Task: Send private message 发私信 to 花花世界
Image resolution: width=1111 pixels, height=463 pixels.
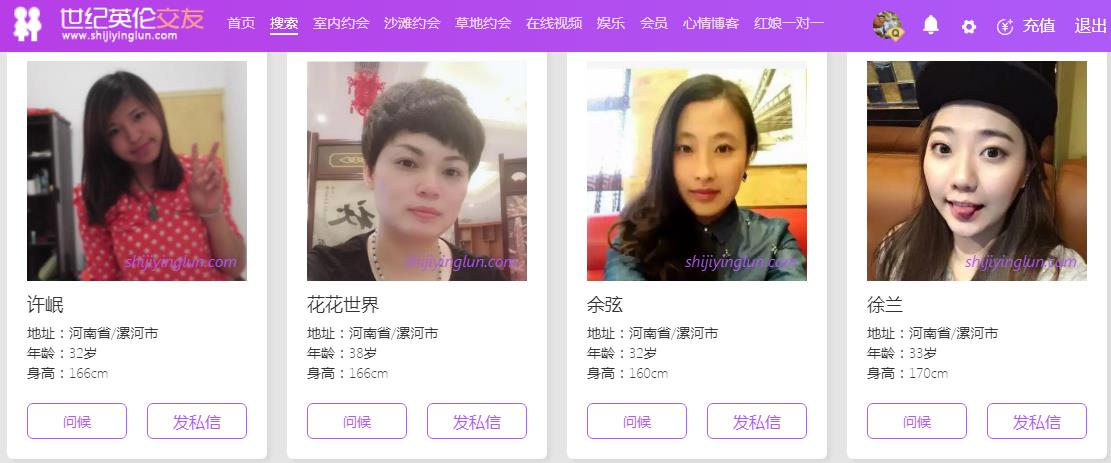Action: click(x=477, y=421)
